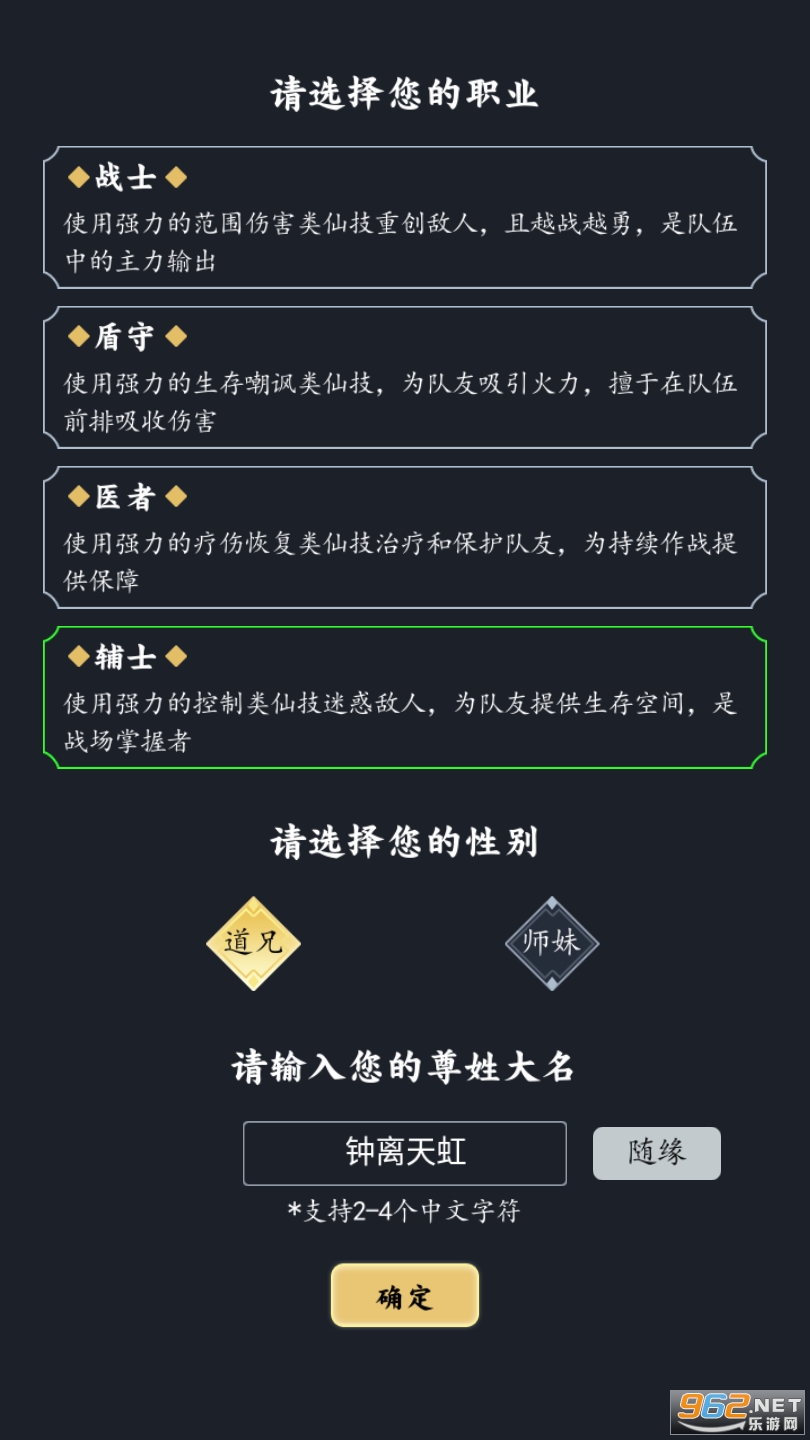Select the 战士 profession card
This screenshot has width=810, height=1440.
pos(405,218)
